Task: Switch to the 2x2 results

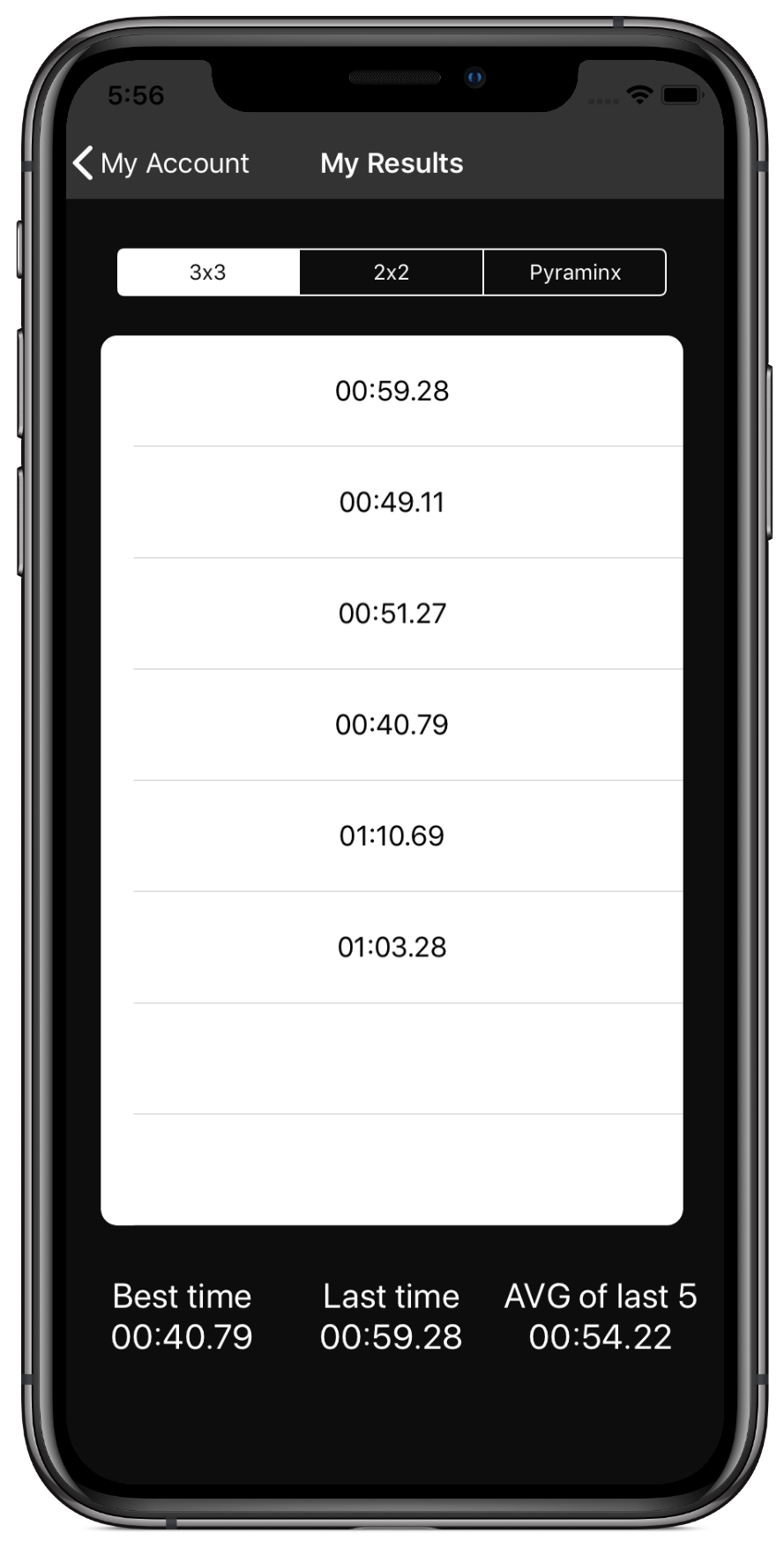Action: [x=392, y=272]
